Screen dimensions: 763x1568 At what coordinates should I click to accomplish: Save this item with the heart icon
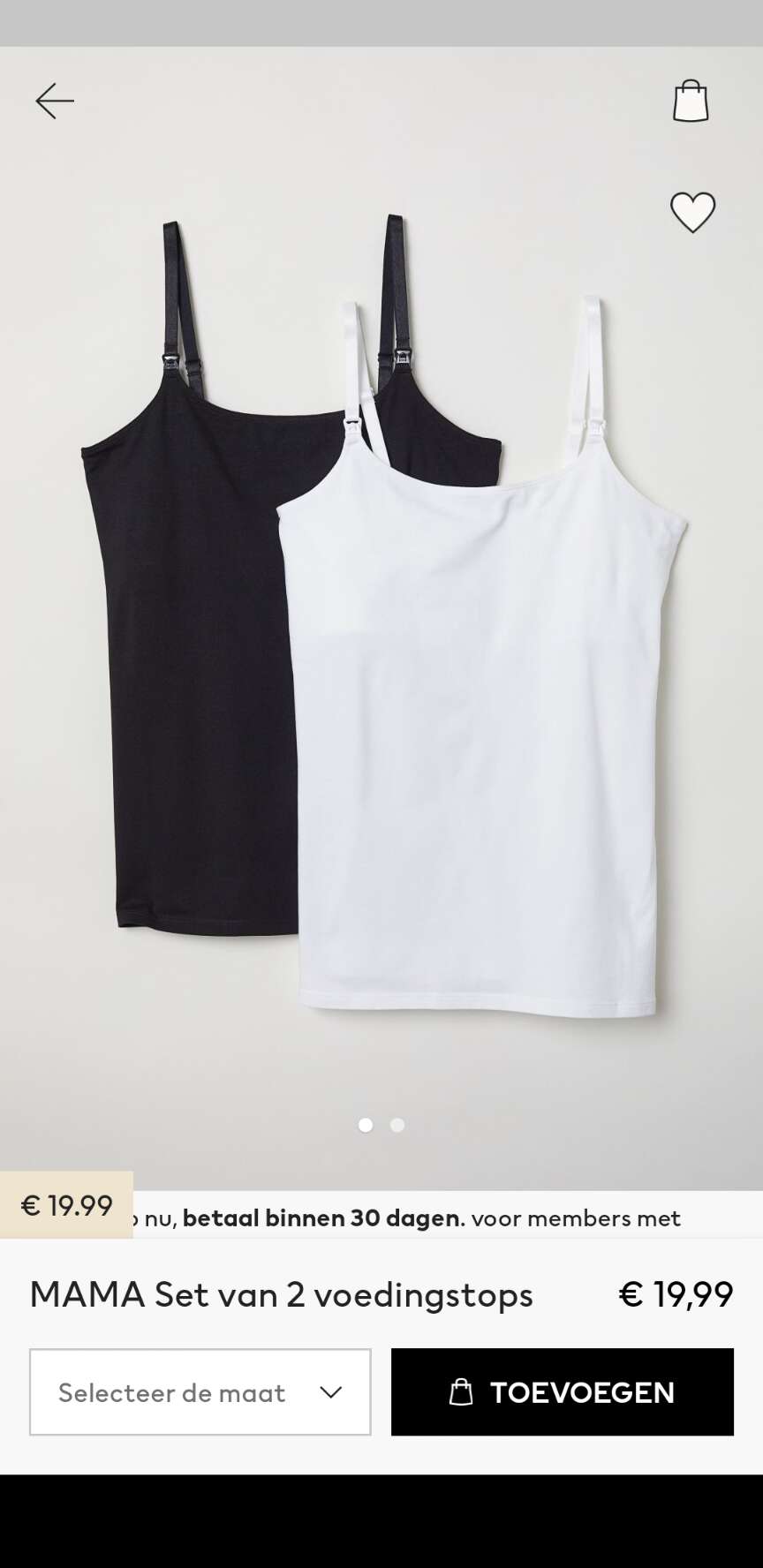692,212
